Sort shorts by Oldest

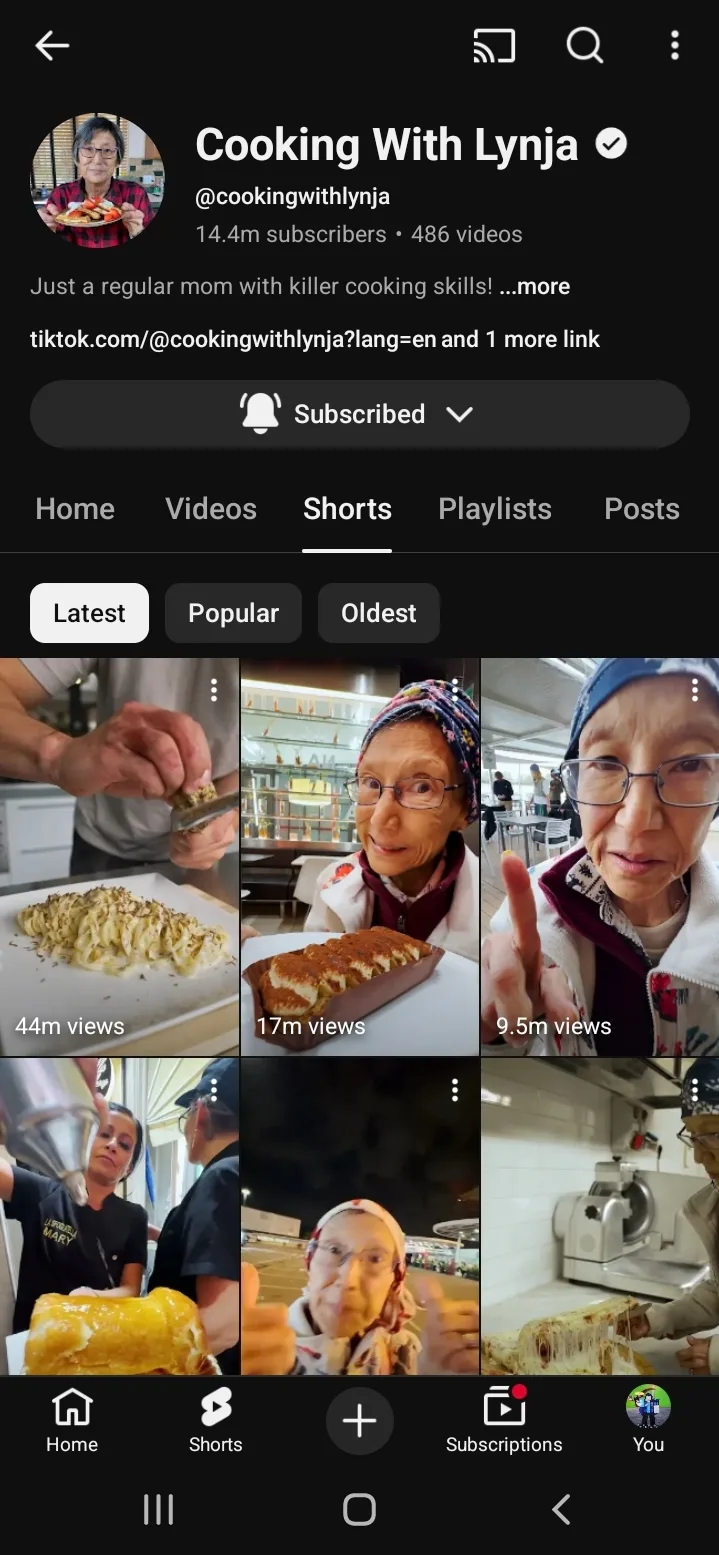click(379, 613)
